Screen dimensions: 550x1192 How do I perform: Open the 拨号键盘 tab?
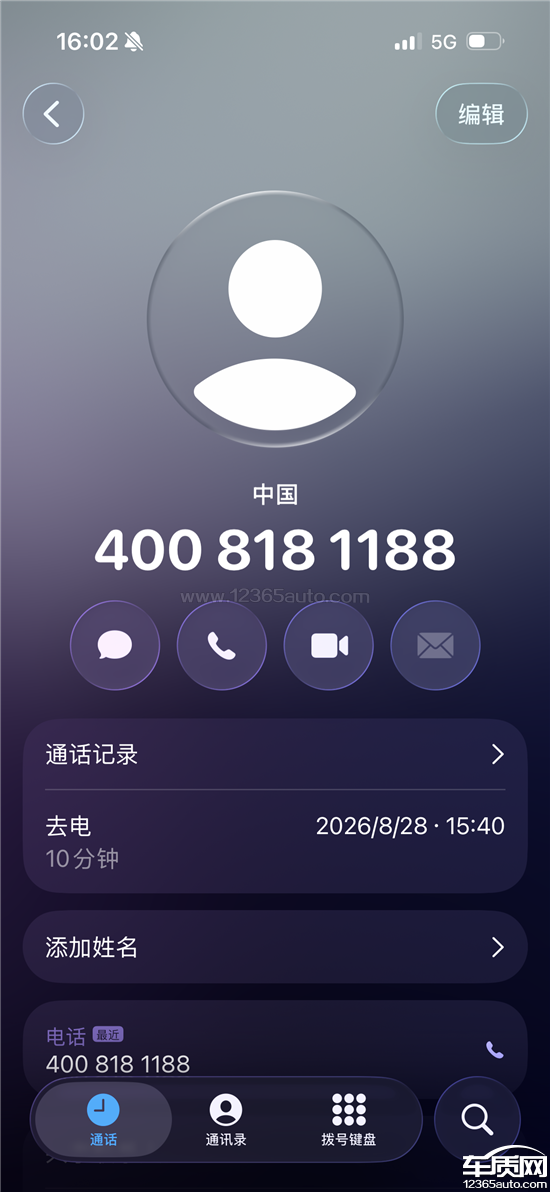[x=349, y=1120]
